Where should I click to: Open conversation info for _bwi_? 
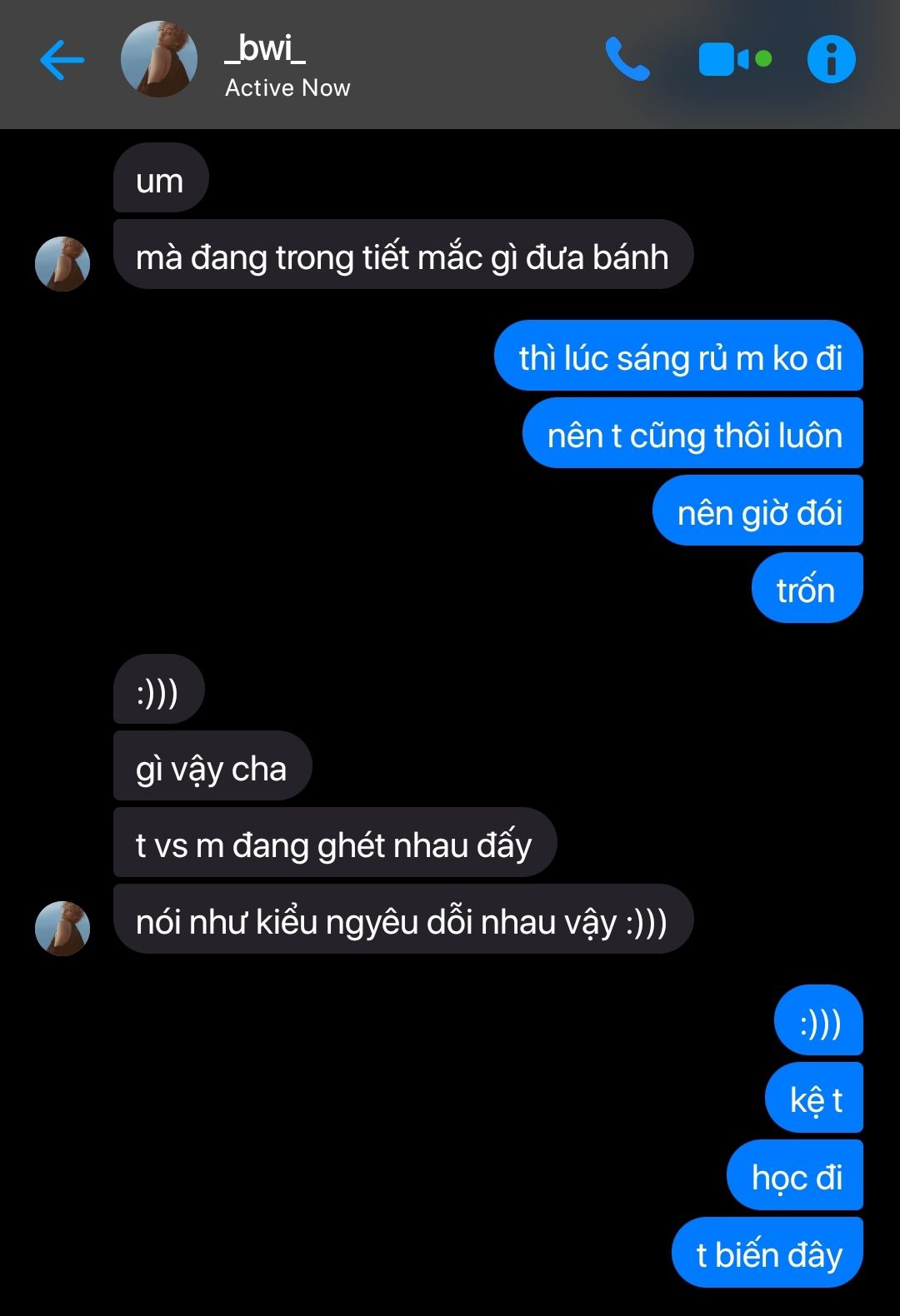click(x=831, y=59)
